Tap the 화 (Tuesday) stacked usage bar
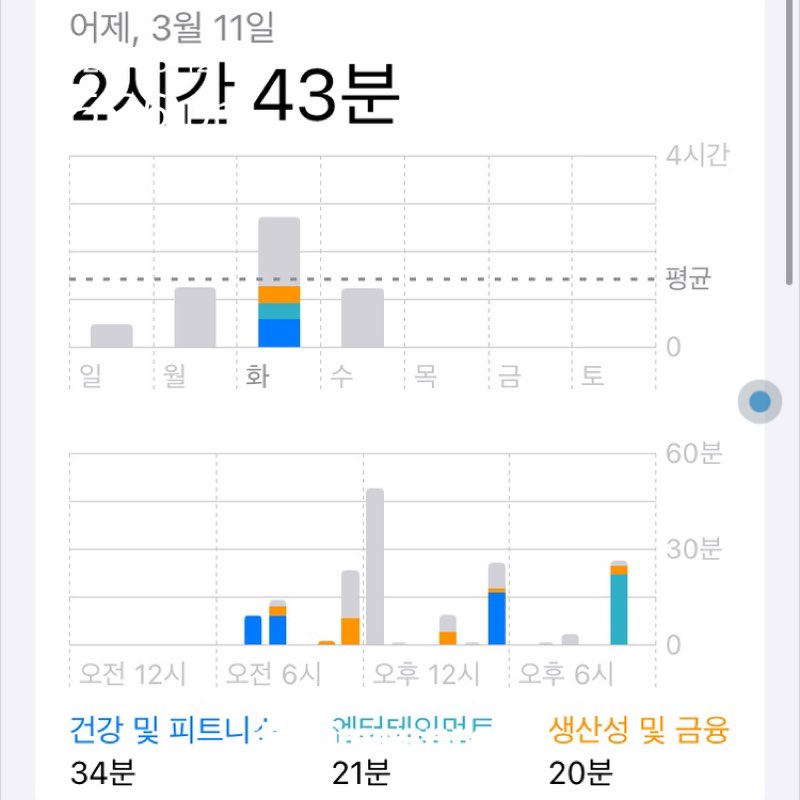 click(279, 283)
